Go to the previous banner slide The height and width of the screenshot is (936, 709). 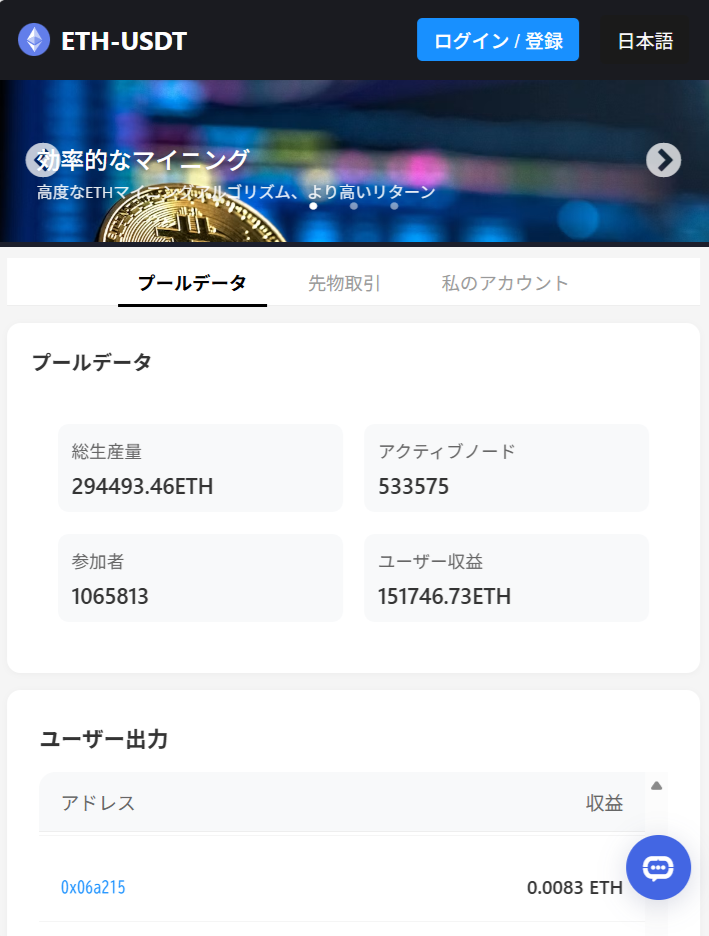click(x=42, y=160)
